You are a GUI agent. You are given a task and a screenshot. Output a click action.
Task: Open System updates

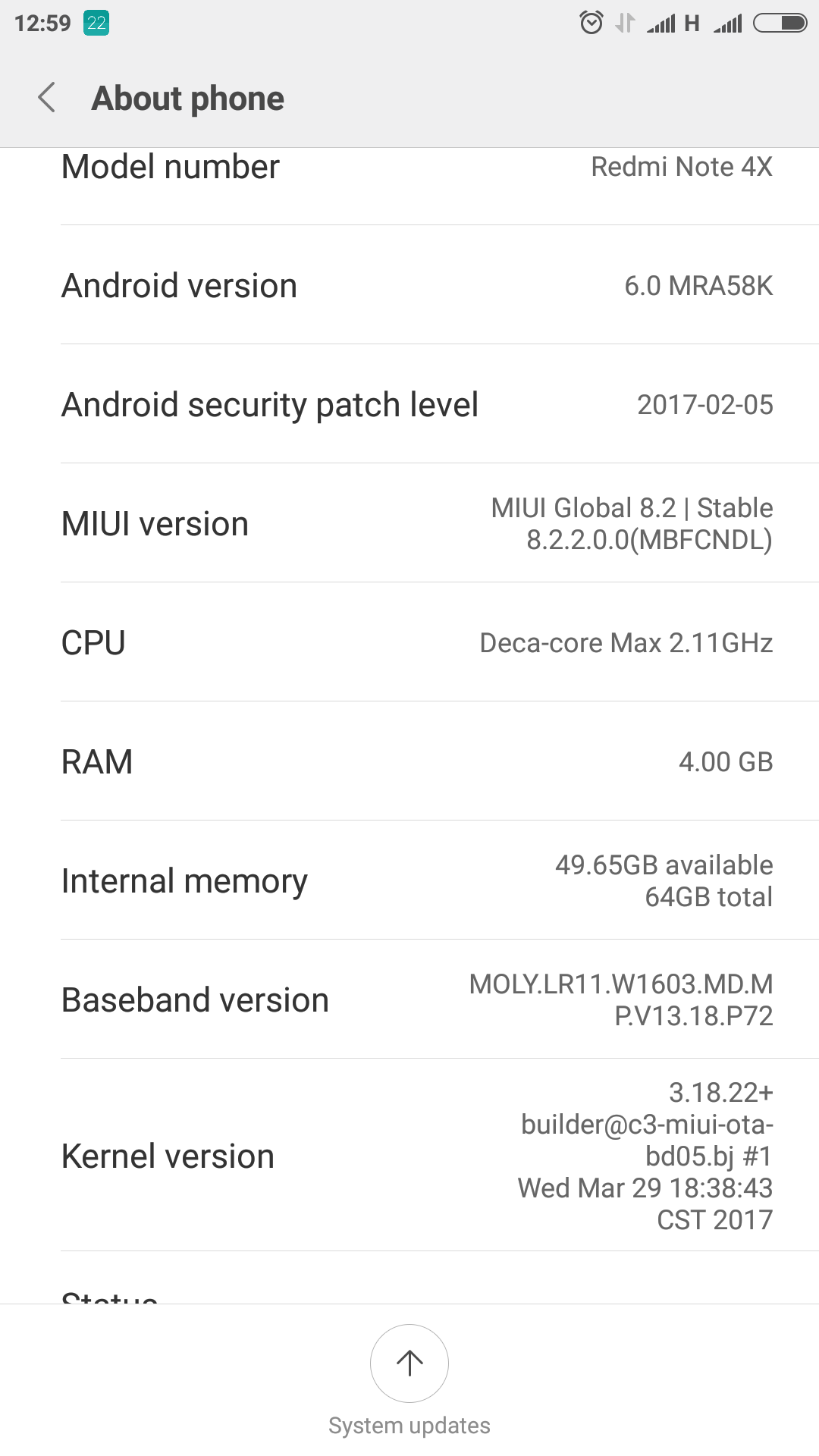[x=409, y=1363]
